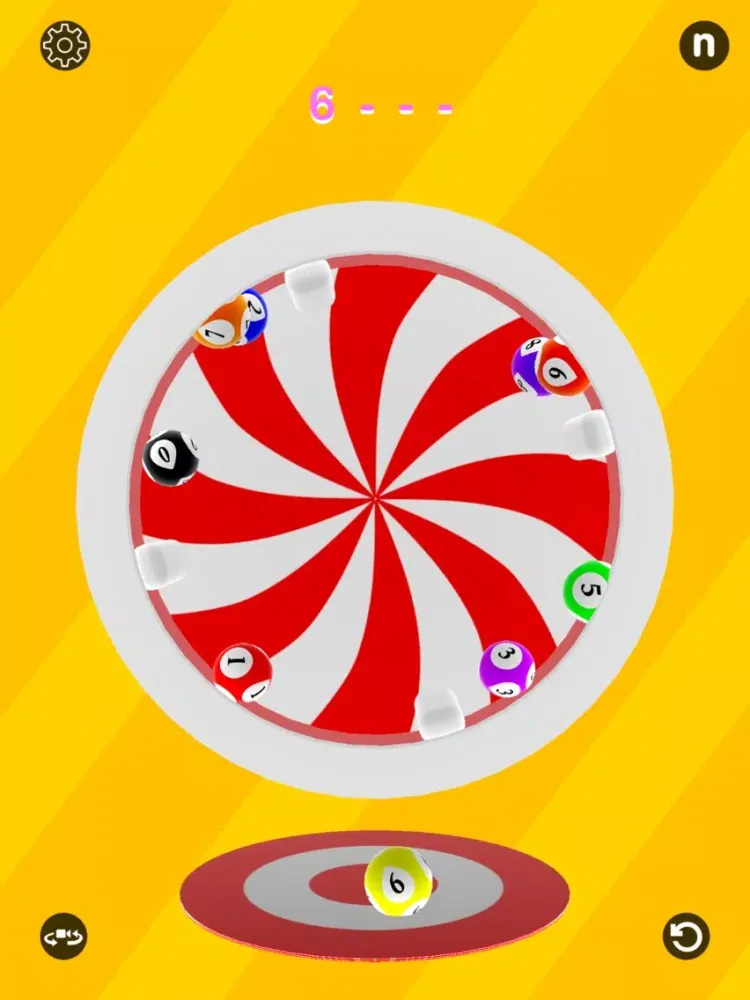Viewport: 750px width, 1000px height.
Task: Switch the camera view
Action: click(64, 937)
